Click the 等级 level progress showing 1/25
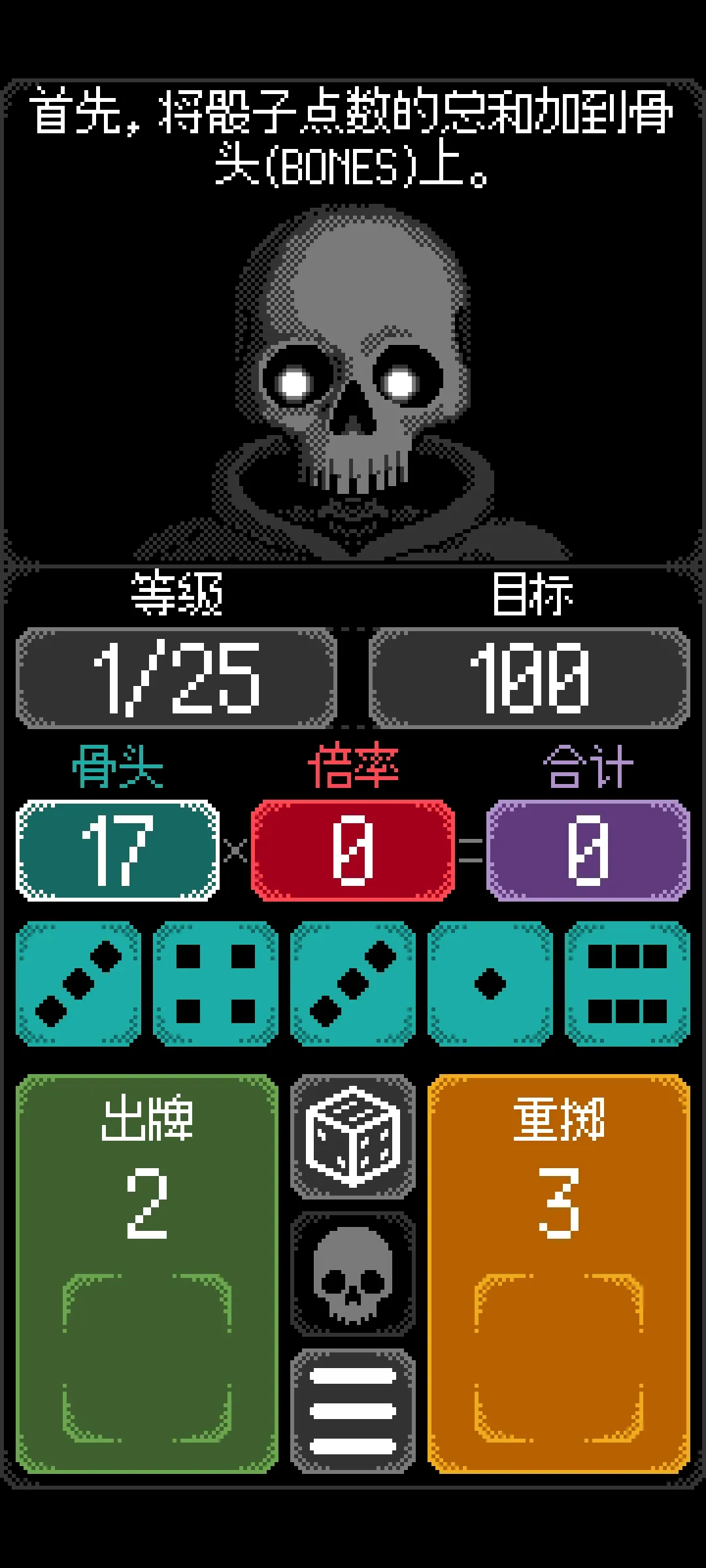 pos(176,676)
